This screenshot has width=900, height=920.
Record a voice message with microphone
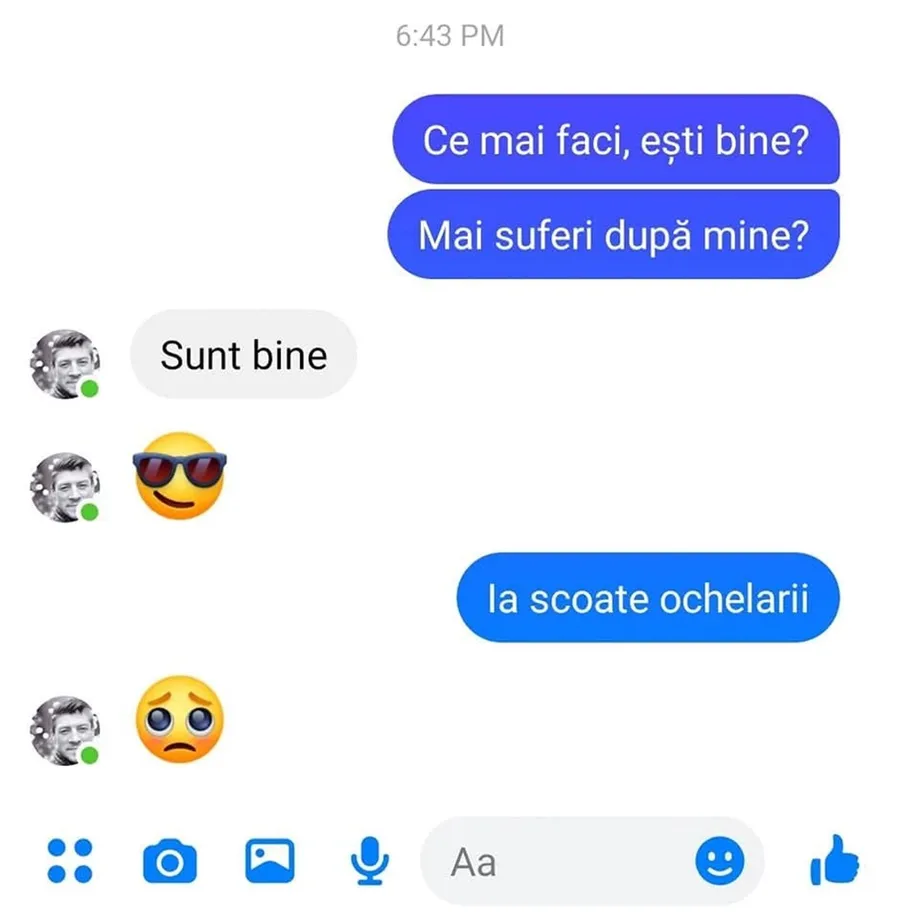coord(371,860)
